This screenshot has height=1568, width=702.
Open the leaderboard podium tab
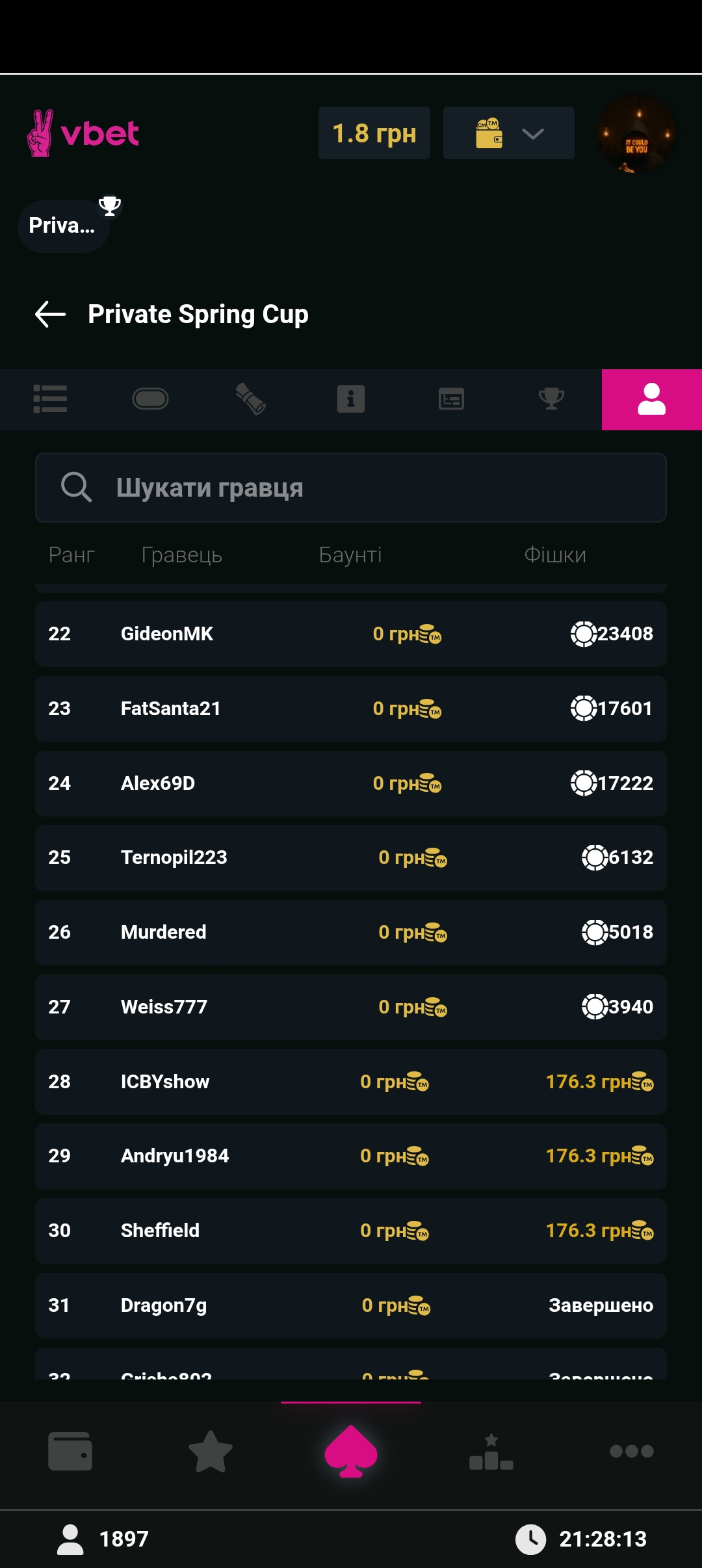tap(491, 1451)
